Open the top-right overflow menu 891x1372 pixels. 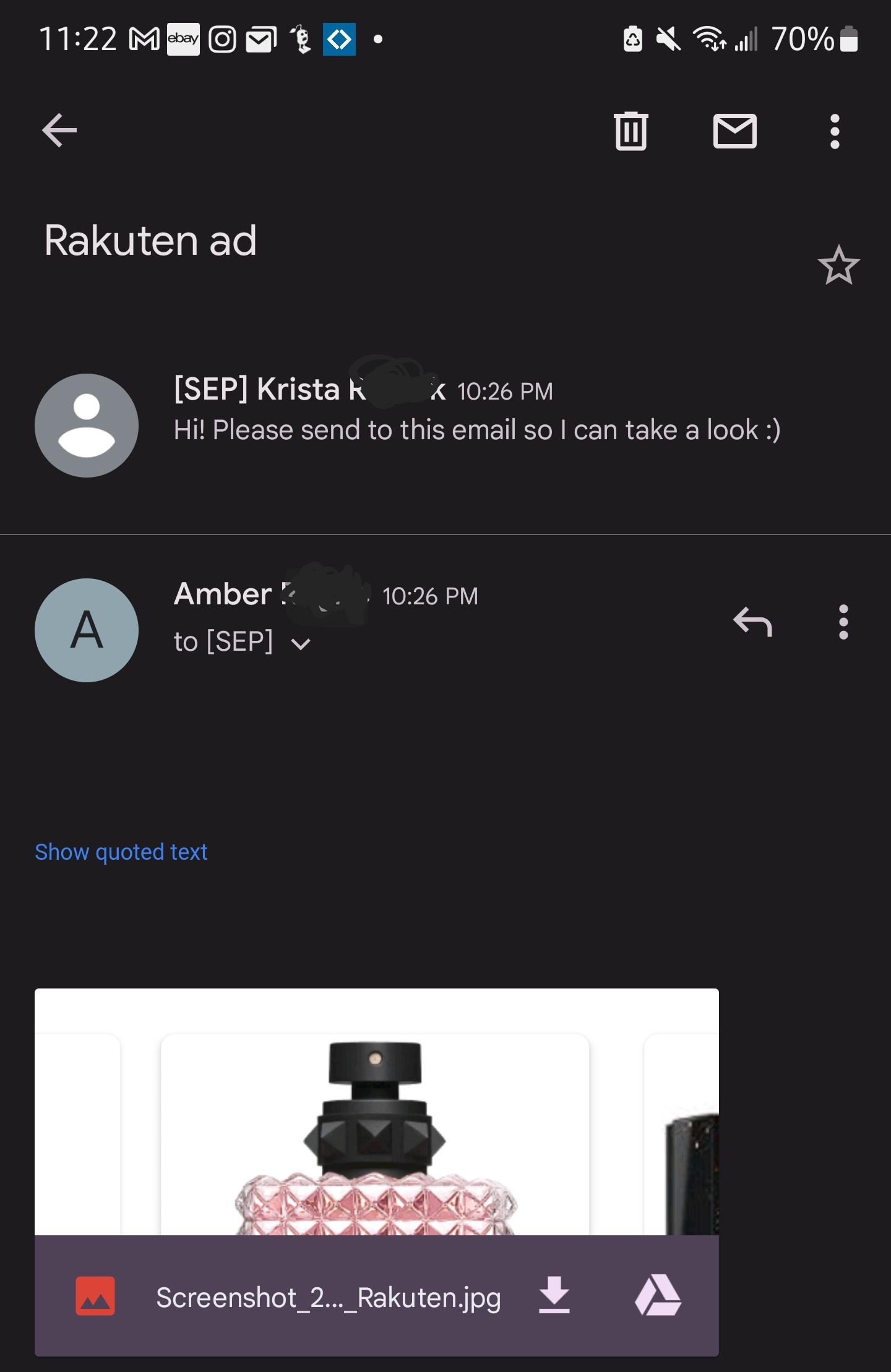pyautogui.click(x=834, y=132)
